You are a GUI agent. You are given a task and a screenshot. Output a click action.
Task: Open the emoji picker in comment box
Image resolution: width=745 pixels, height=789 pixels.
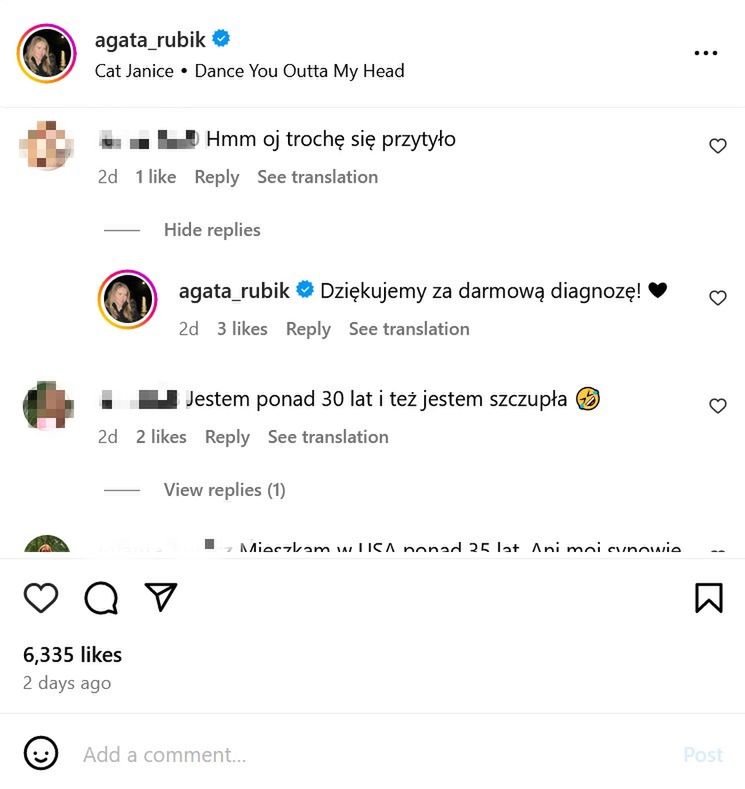pyautogui.click(x=41, y=754)
